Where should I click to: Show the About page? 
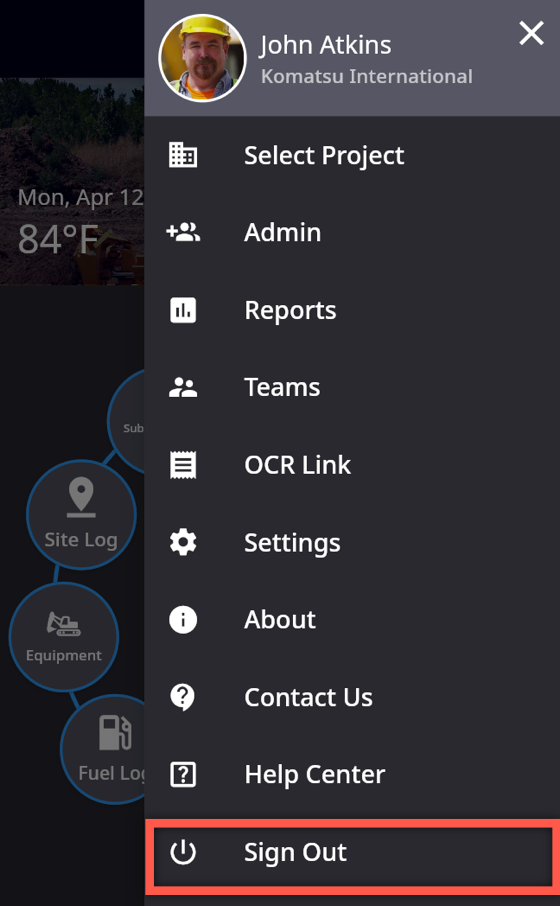(352, 620)
